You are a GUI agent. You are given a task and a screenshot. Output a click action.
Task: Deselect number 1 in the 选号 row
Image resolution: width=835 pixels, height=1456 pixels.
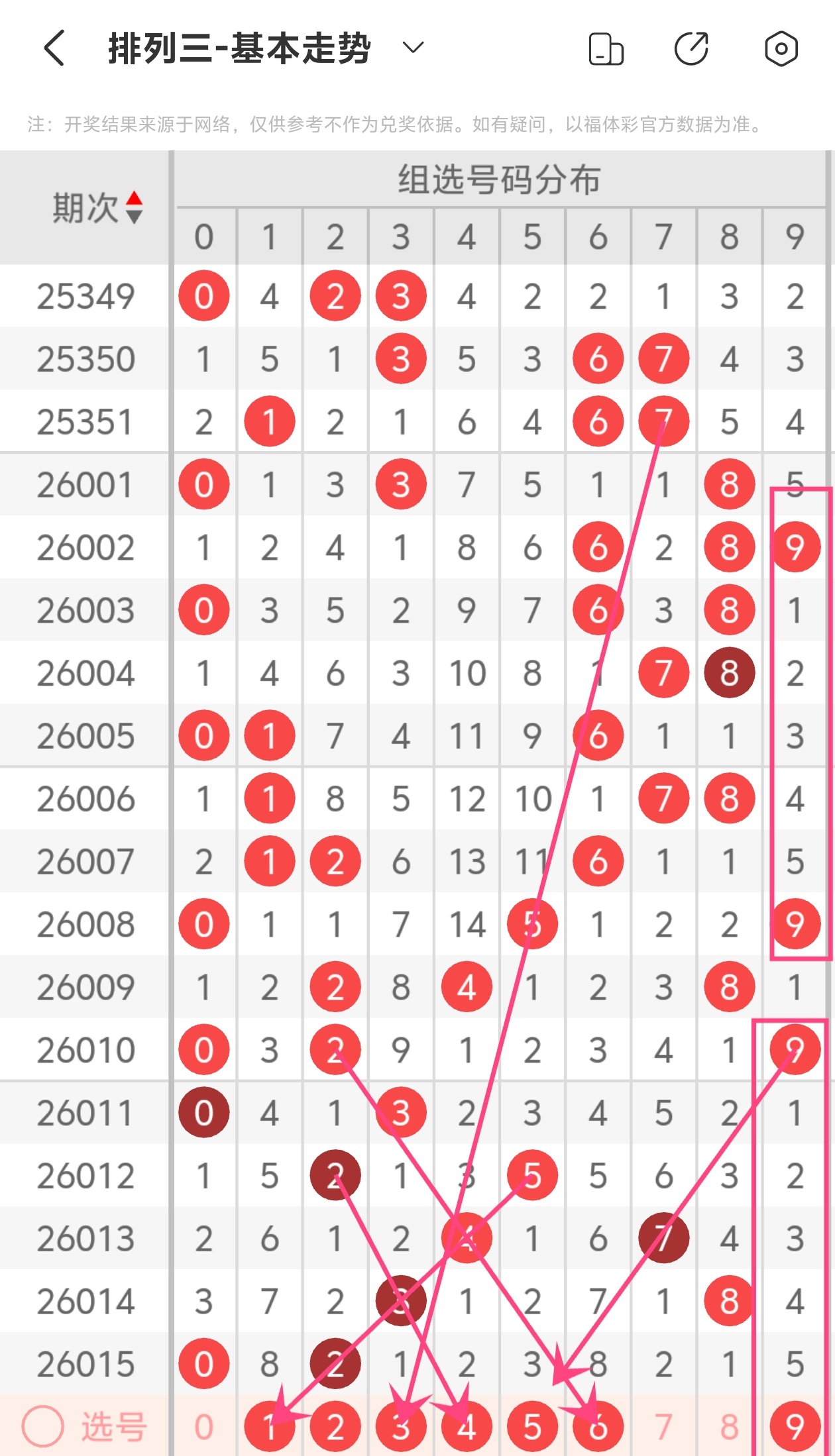tap(269, 1427)
